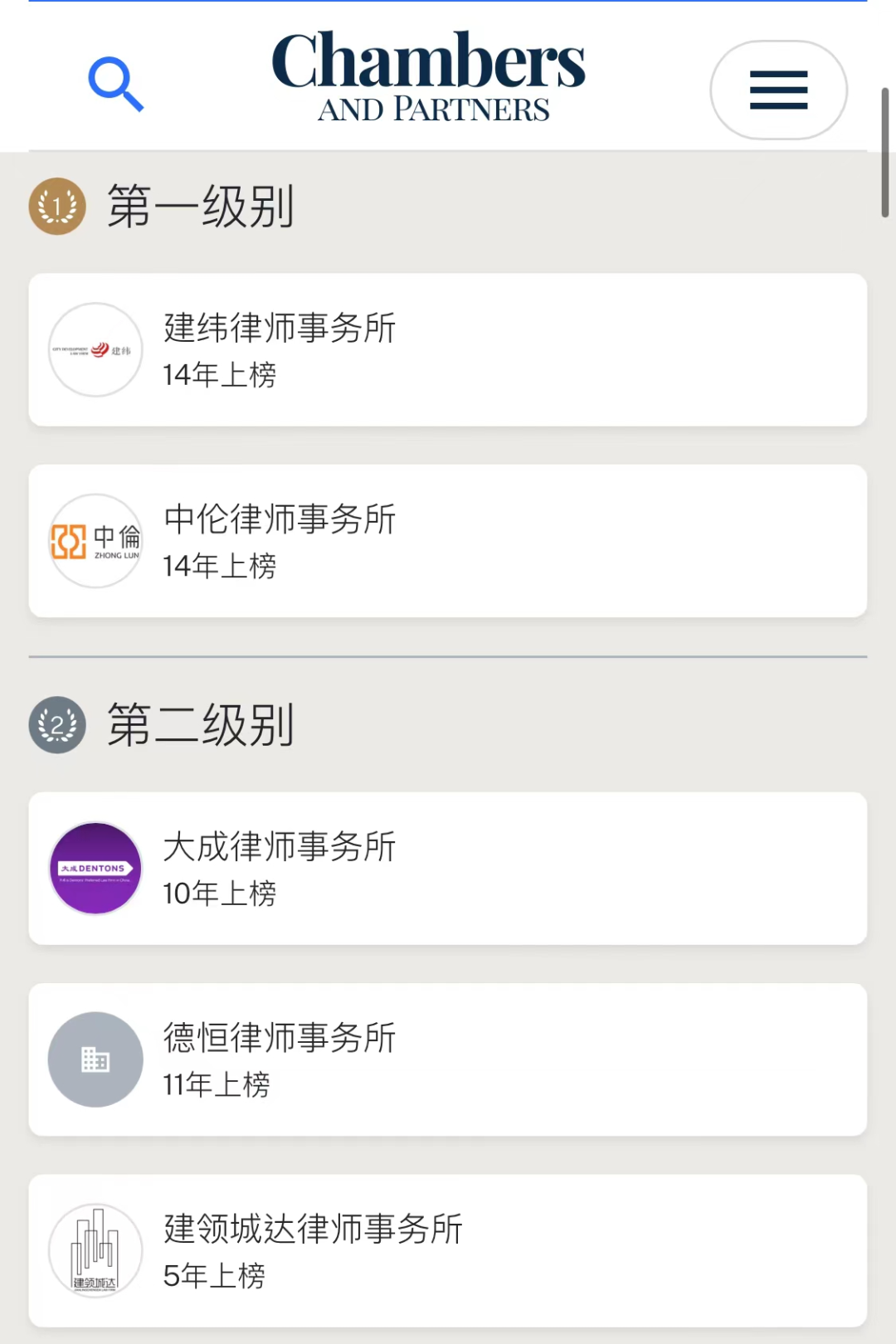The width and height of the screenshot is (896, 1344).
Task: Click the Zhong Lun orange logo
Action: point(95,540)
